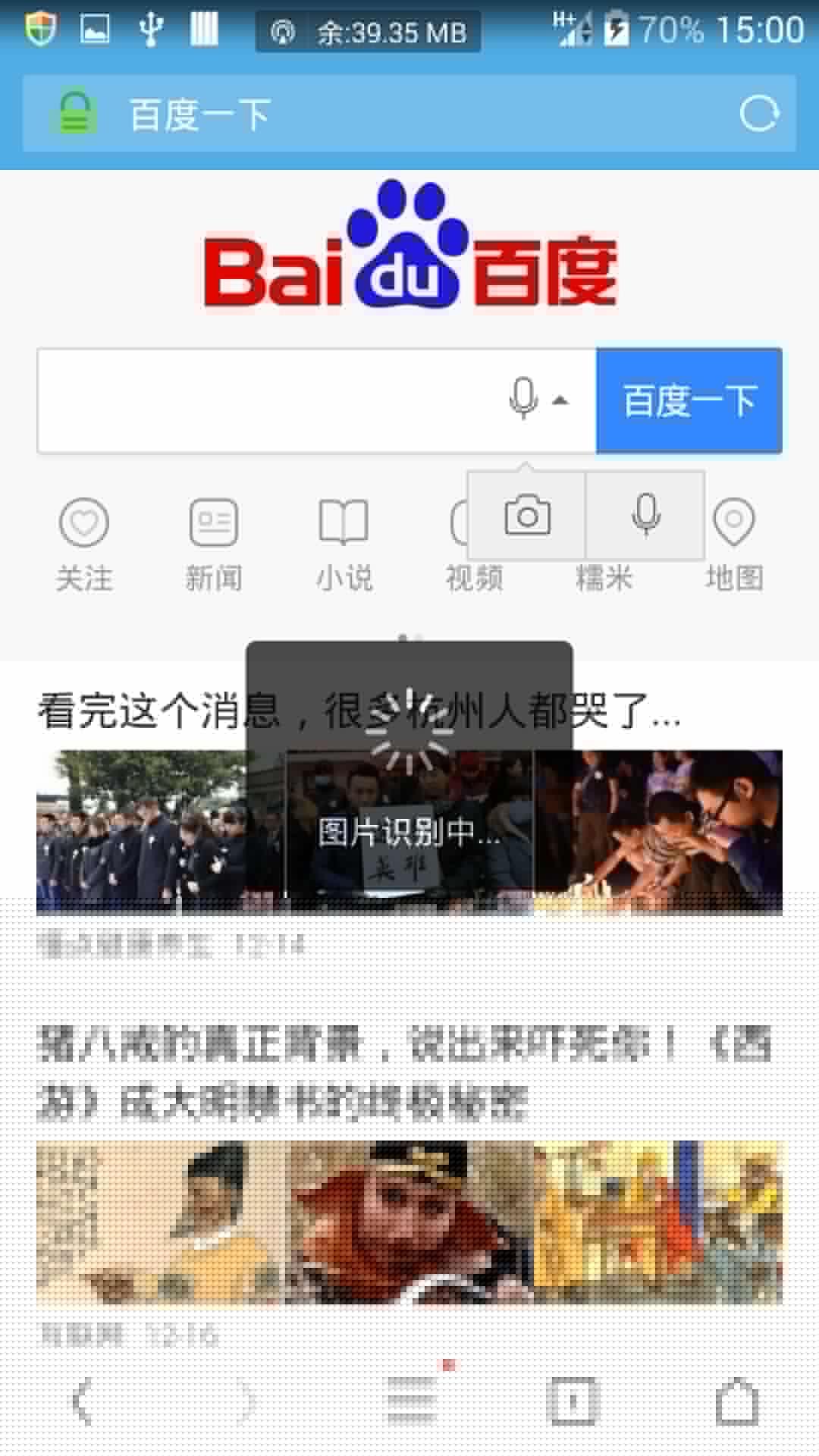Go back with the browser back arrow
819x1456 pixels.
(82, 1401)
